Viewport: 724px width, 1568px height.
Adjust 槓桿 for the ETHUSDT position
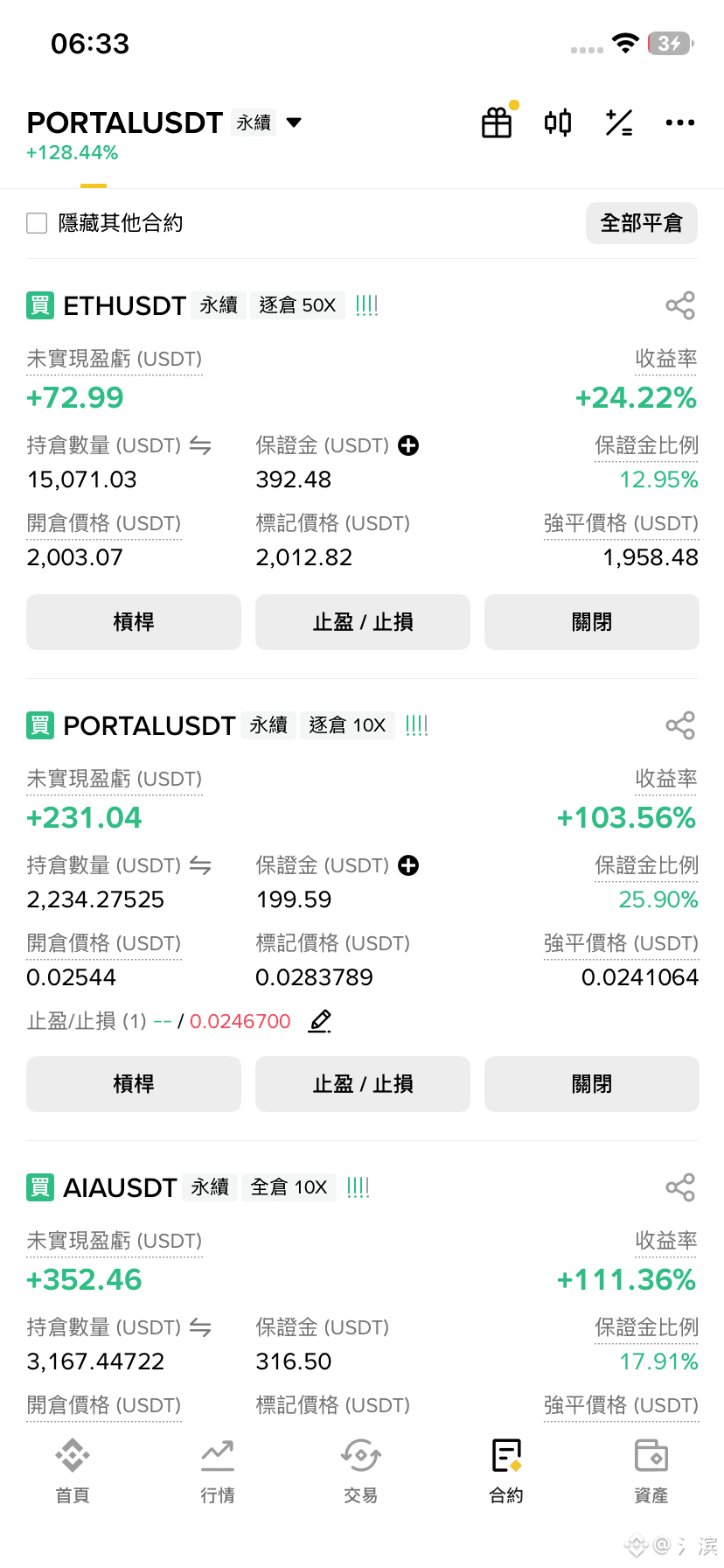[x=134, y=622]
